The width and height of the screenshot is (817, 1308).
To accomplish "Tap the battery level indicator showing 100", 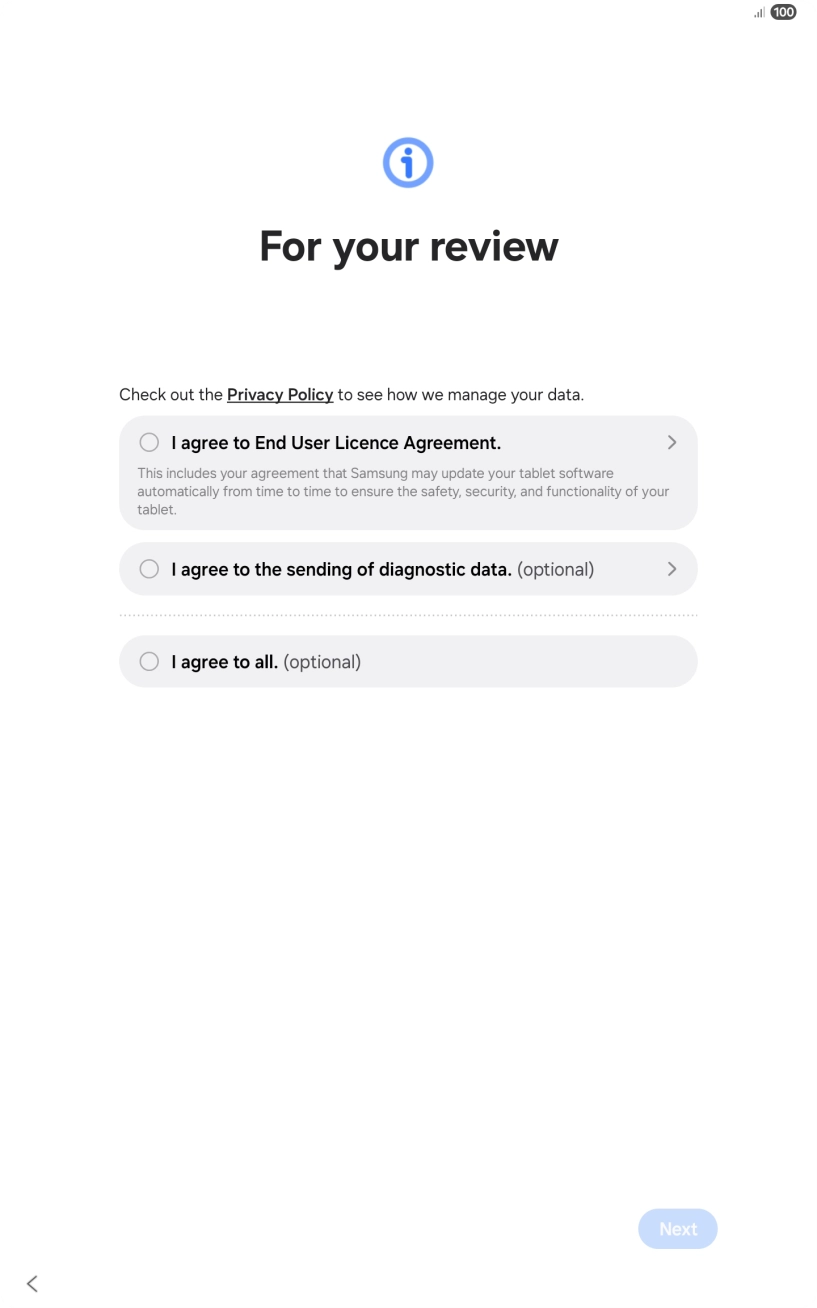I will 783,11.
